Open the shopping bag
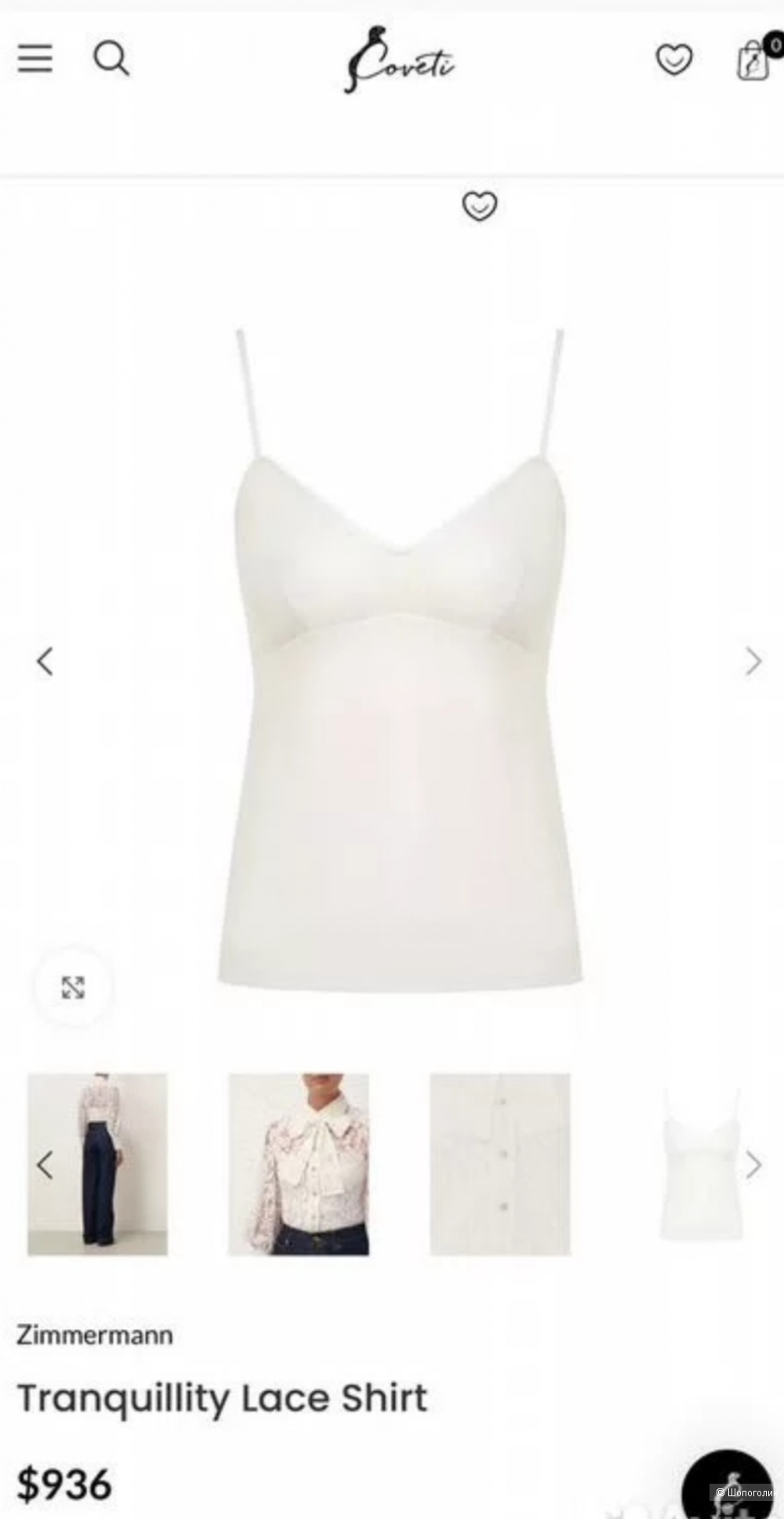This screenshot has height=1519, width=784. 754,60
